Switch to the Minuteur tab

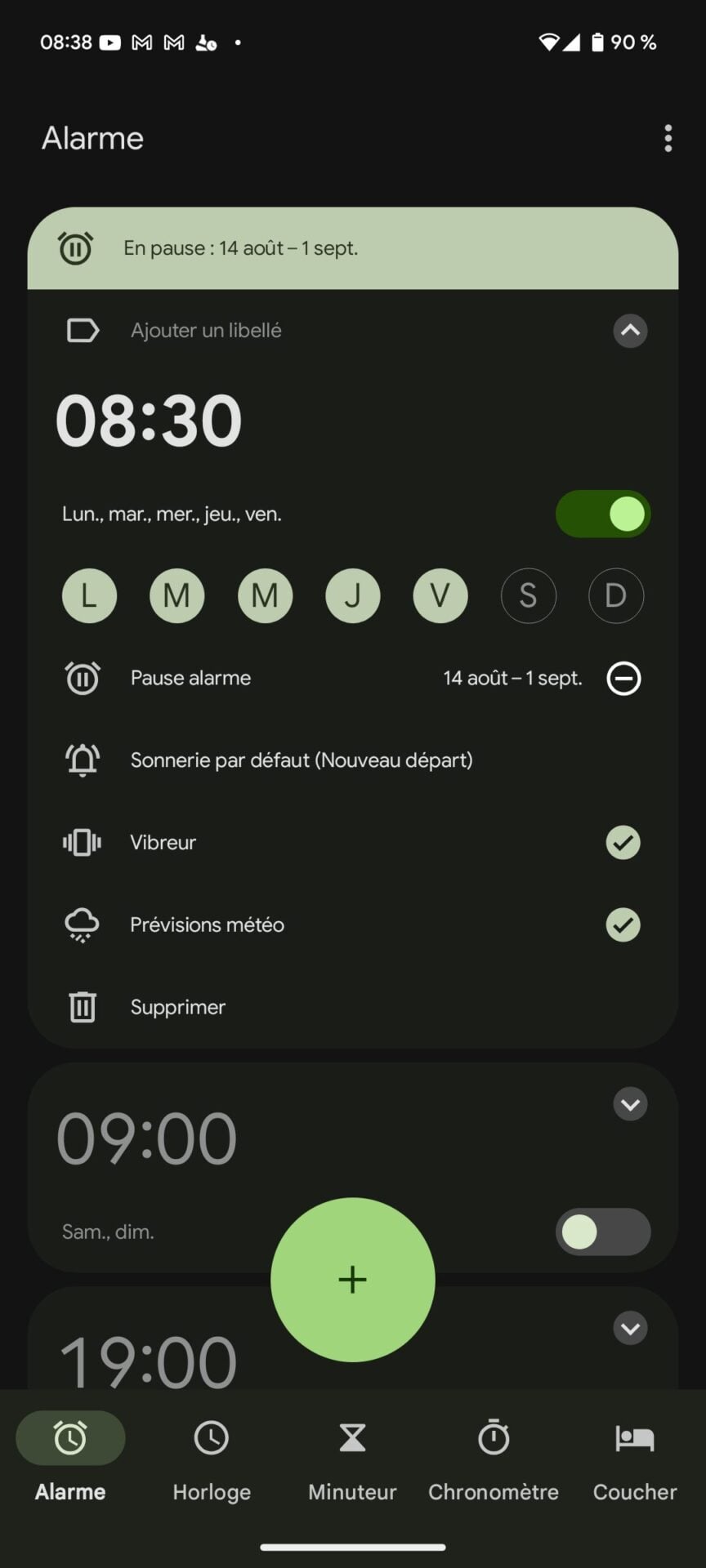point(352,1462)
